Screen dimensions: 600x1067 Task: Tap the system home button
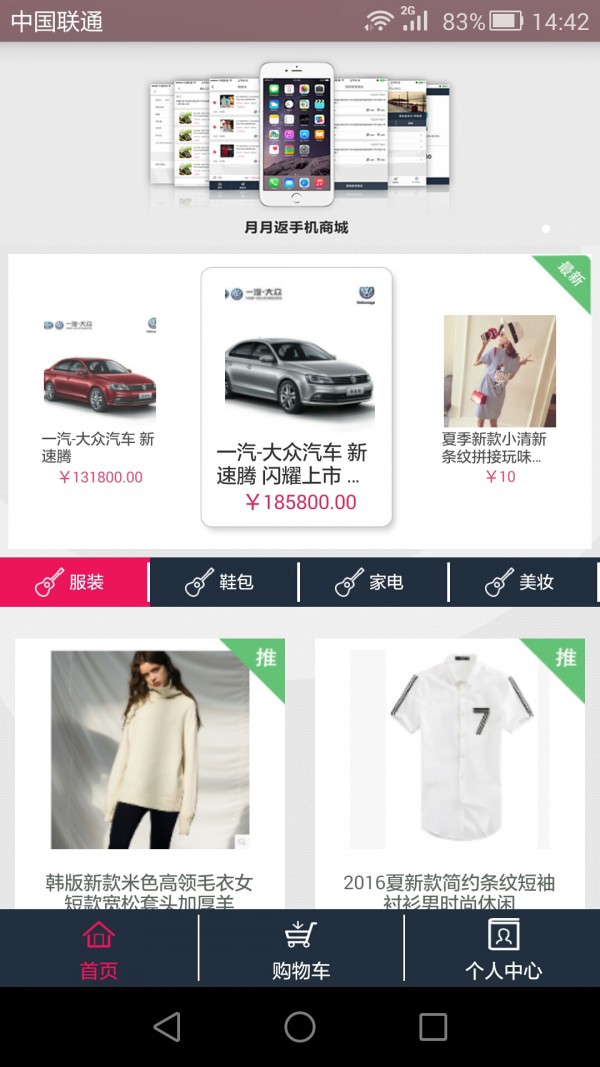300,1027
